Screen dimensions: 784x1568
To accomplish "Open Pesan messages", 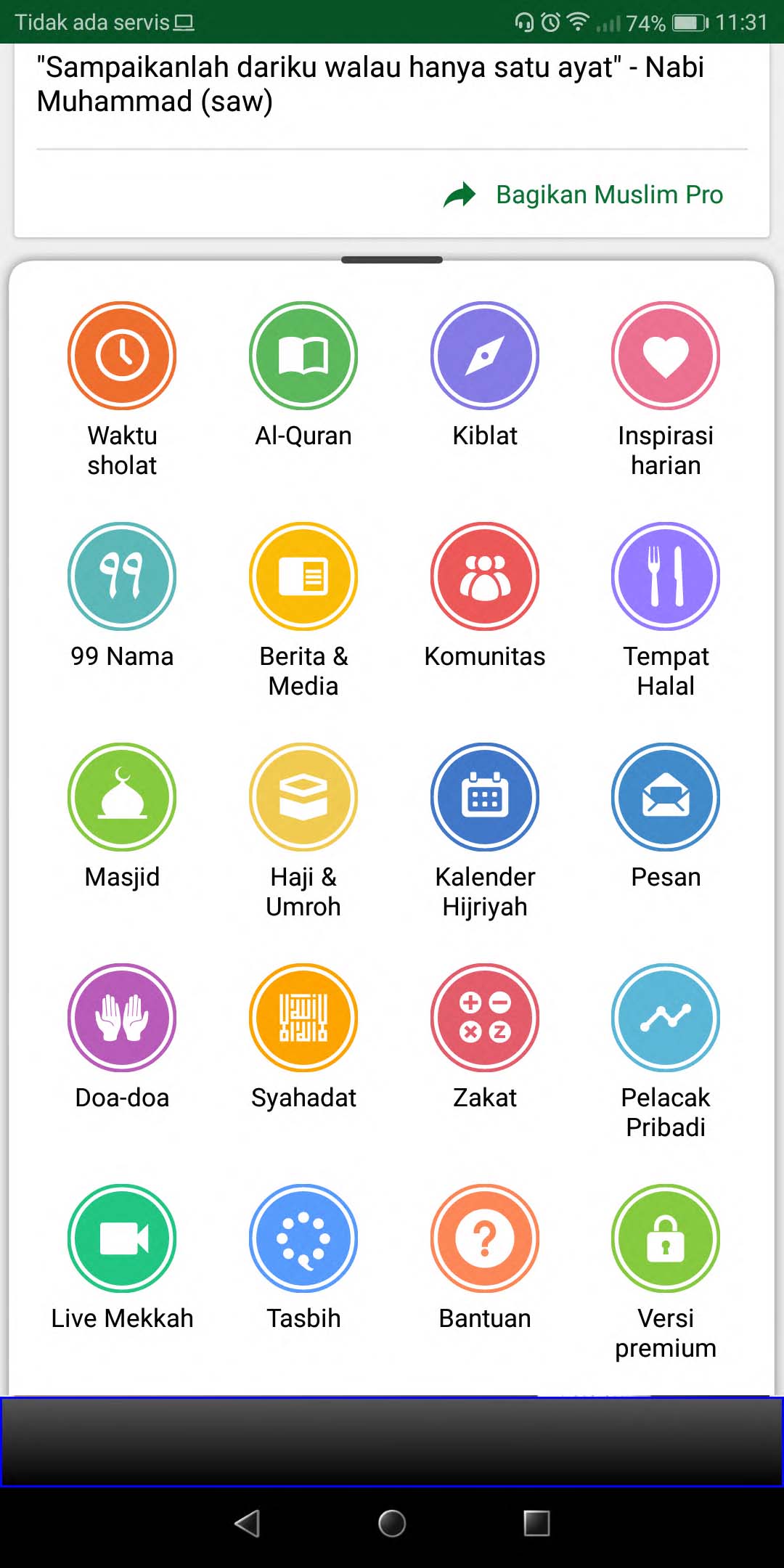I will [x=666, y=797].
